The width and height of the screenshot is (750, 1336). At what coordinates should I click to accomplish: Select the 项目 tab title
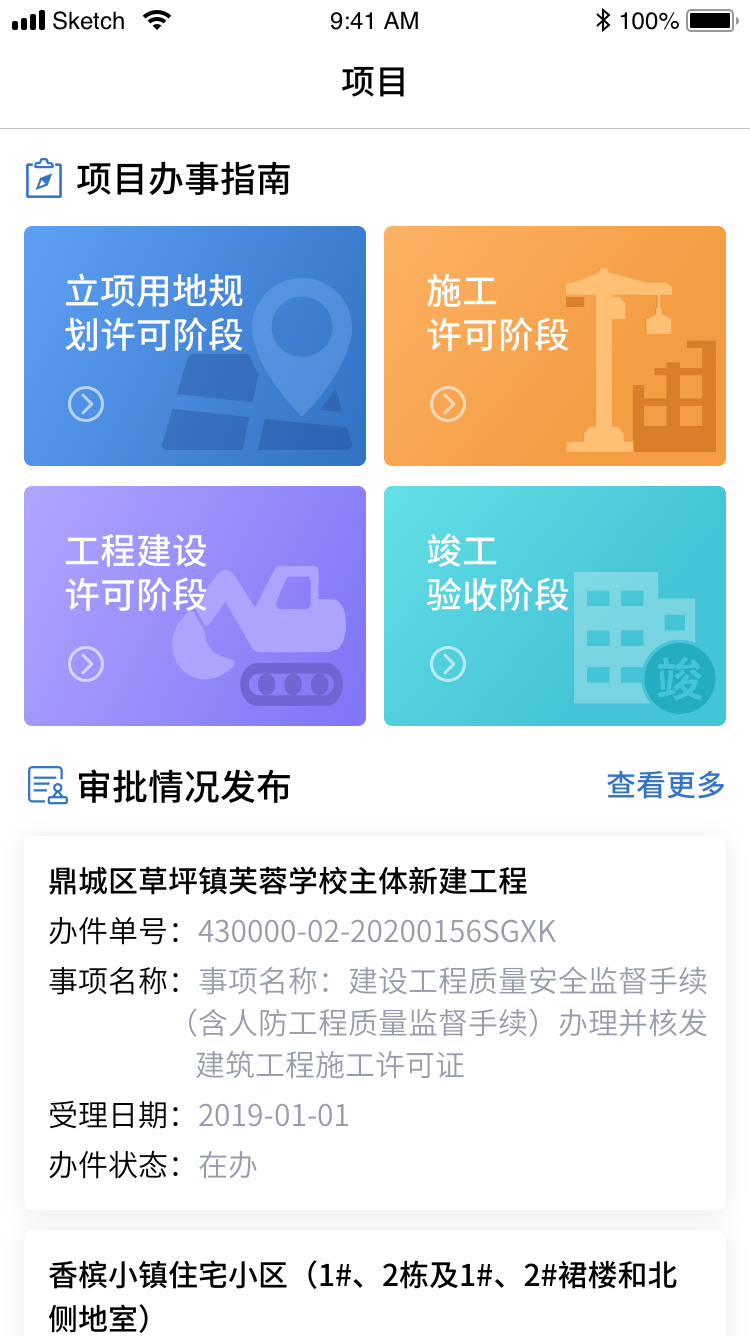click(375, 82)
